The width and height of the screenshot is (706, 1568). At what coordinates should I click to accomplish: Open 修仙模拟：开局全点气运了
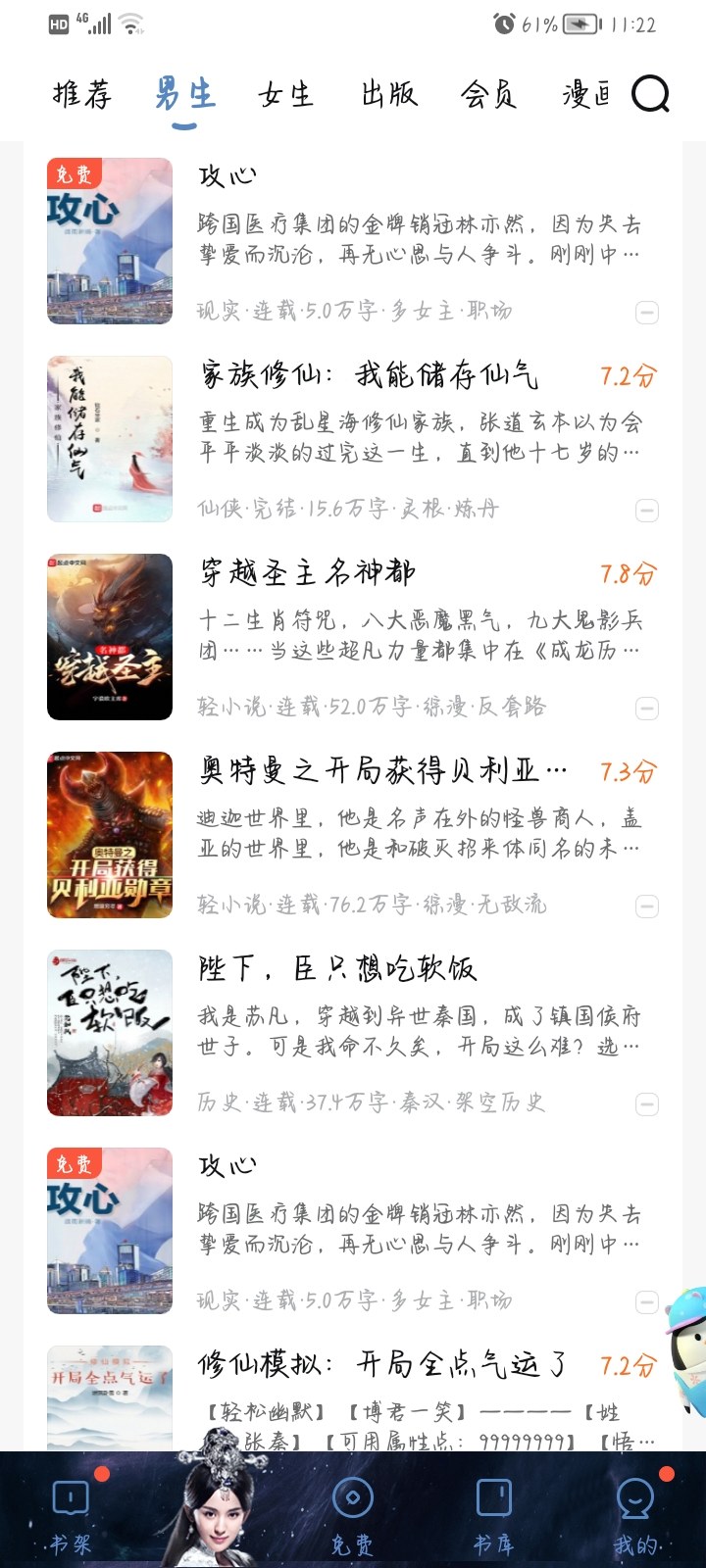(x=382, y=1364)
